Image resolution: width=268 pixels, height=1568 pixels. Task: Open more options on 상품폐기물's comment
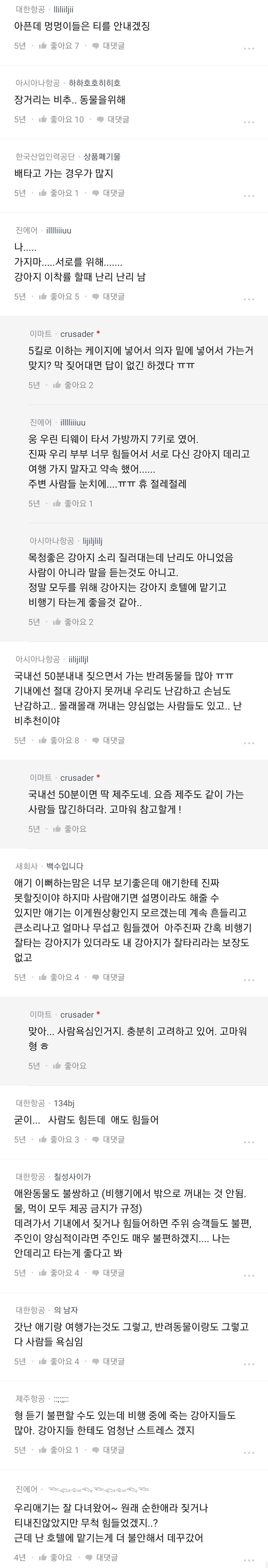pyautogui.click(x=249, y=195)
